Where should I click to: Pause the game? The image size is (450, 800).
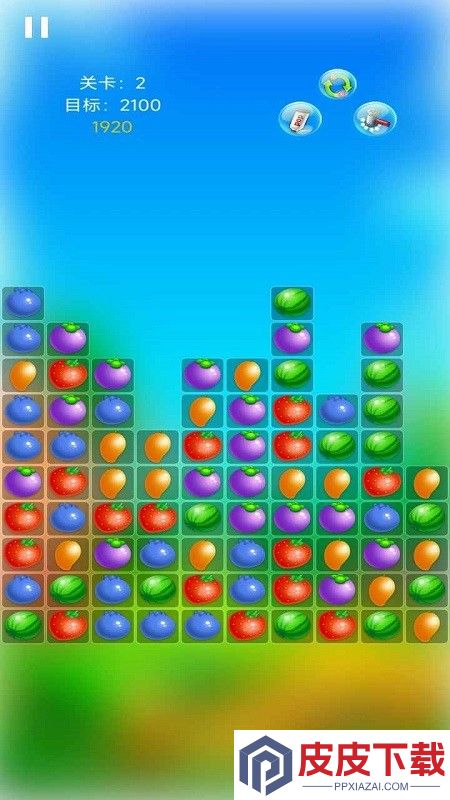(37, 27)
